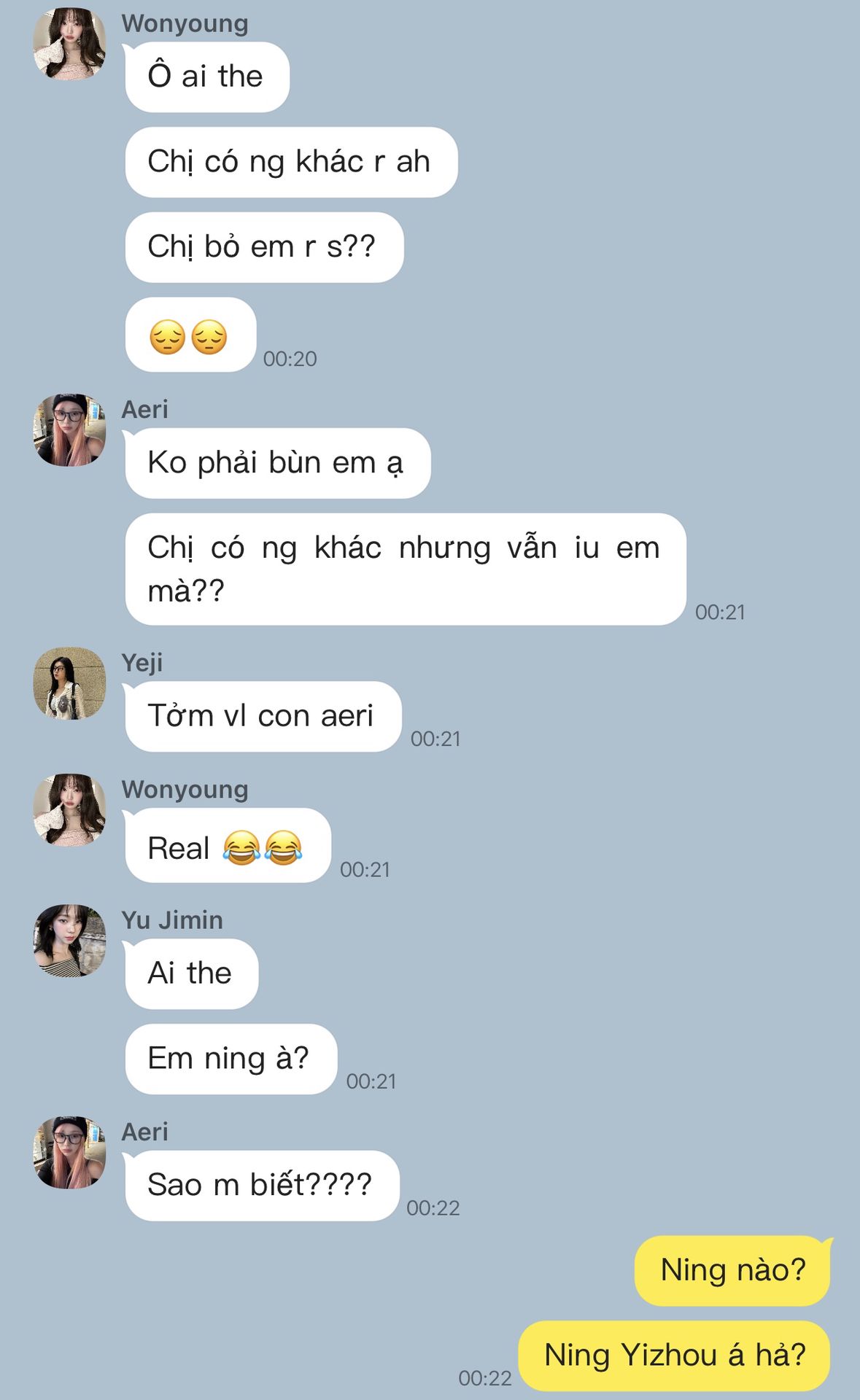Open Yu Jimin's profile picture
The width and height of the screenshot is (860, 1400).
click(x=69, y=940)
